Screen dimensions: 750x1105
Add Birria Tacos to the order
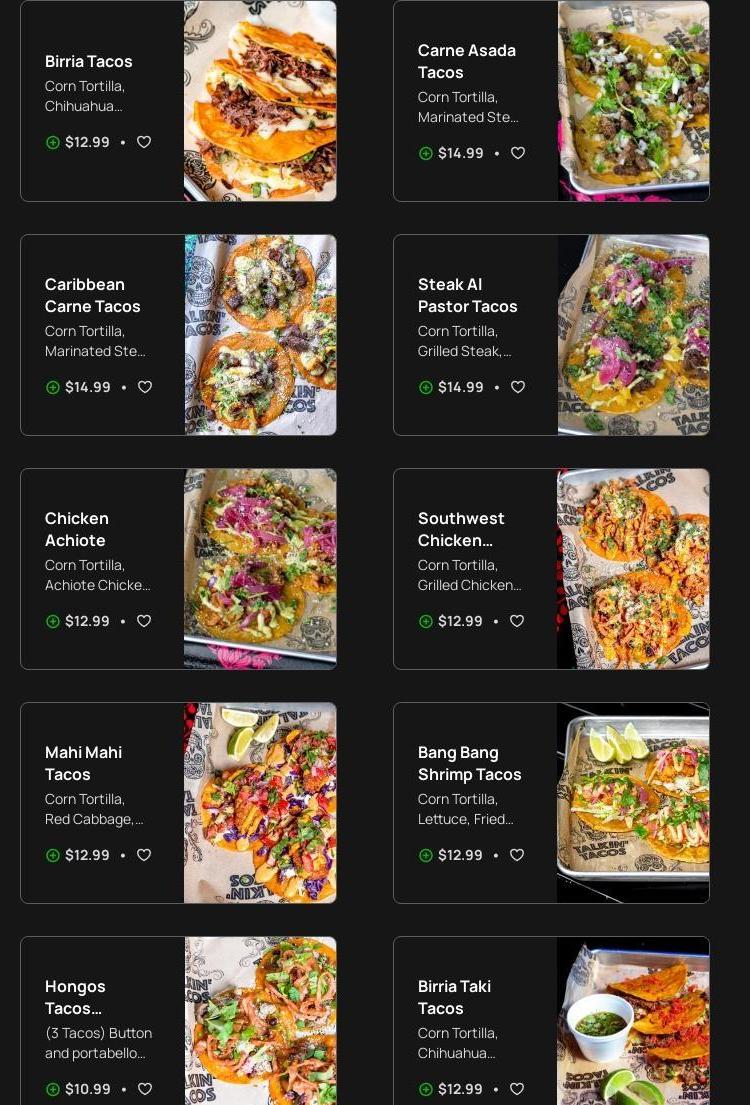coord(53,142)
